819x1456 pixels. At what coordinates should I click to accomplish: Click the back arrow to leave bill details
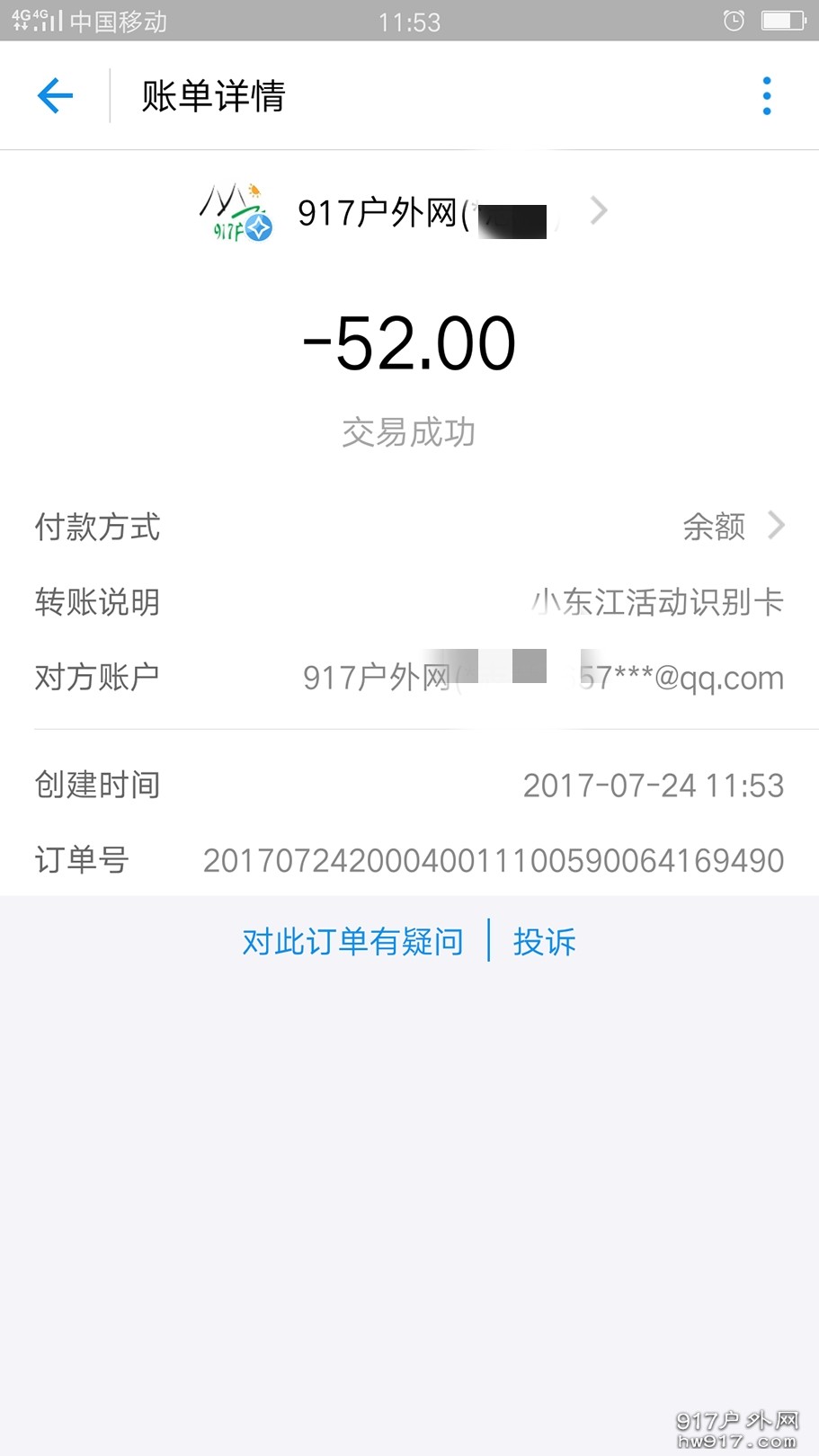55,95
